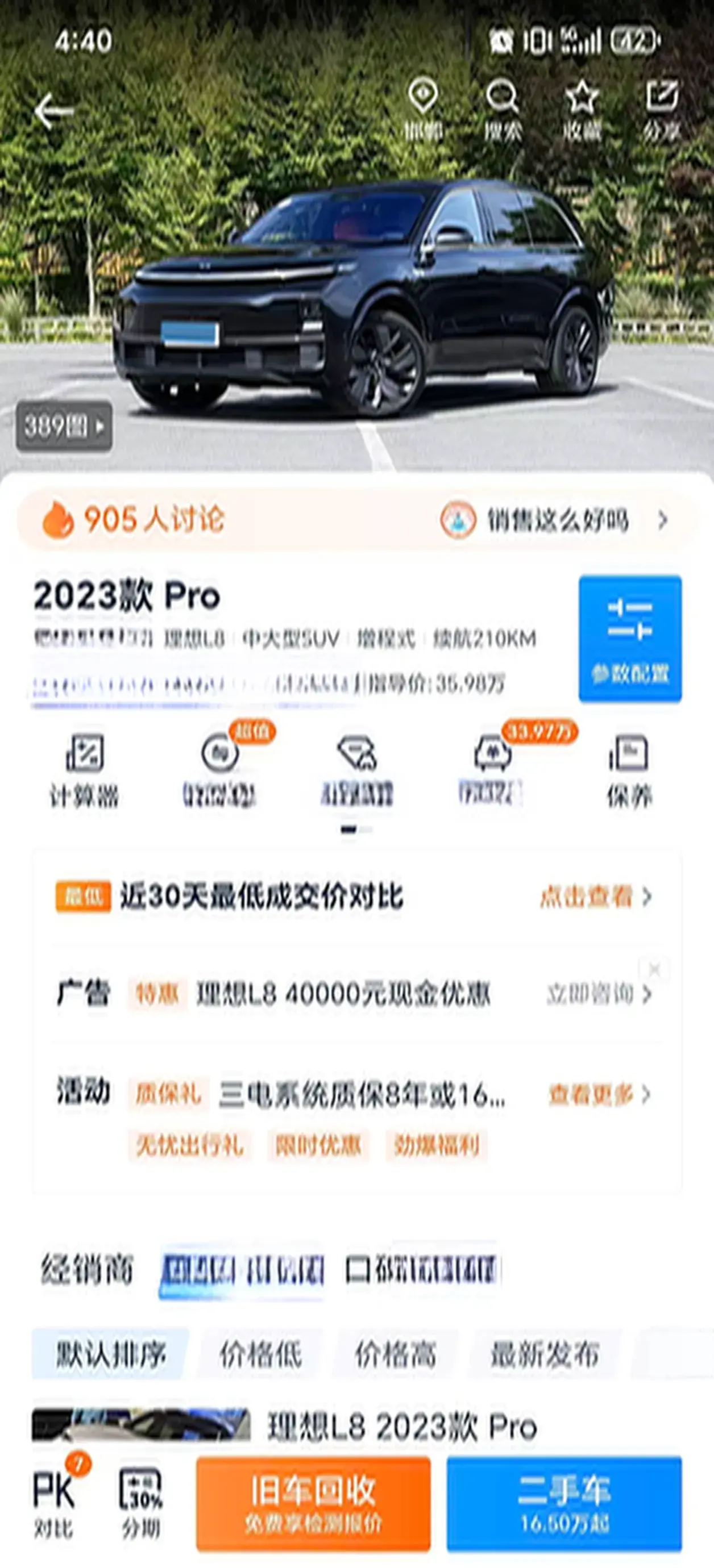Open the 389图 photo gallery
The image size is (714, 1568).
coord(64,427)
